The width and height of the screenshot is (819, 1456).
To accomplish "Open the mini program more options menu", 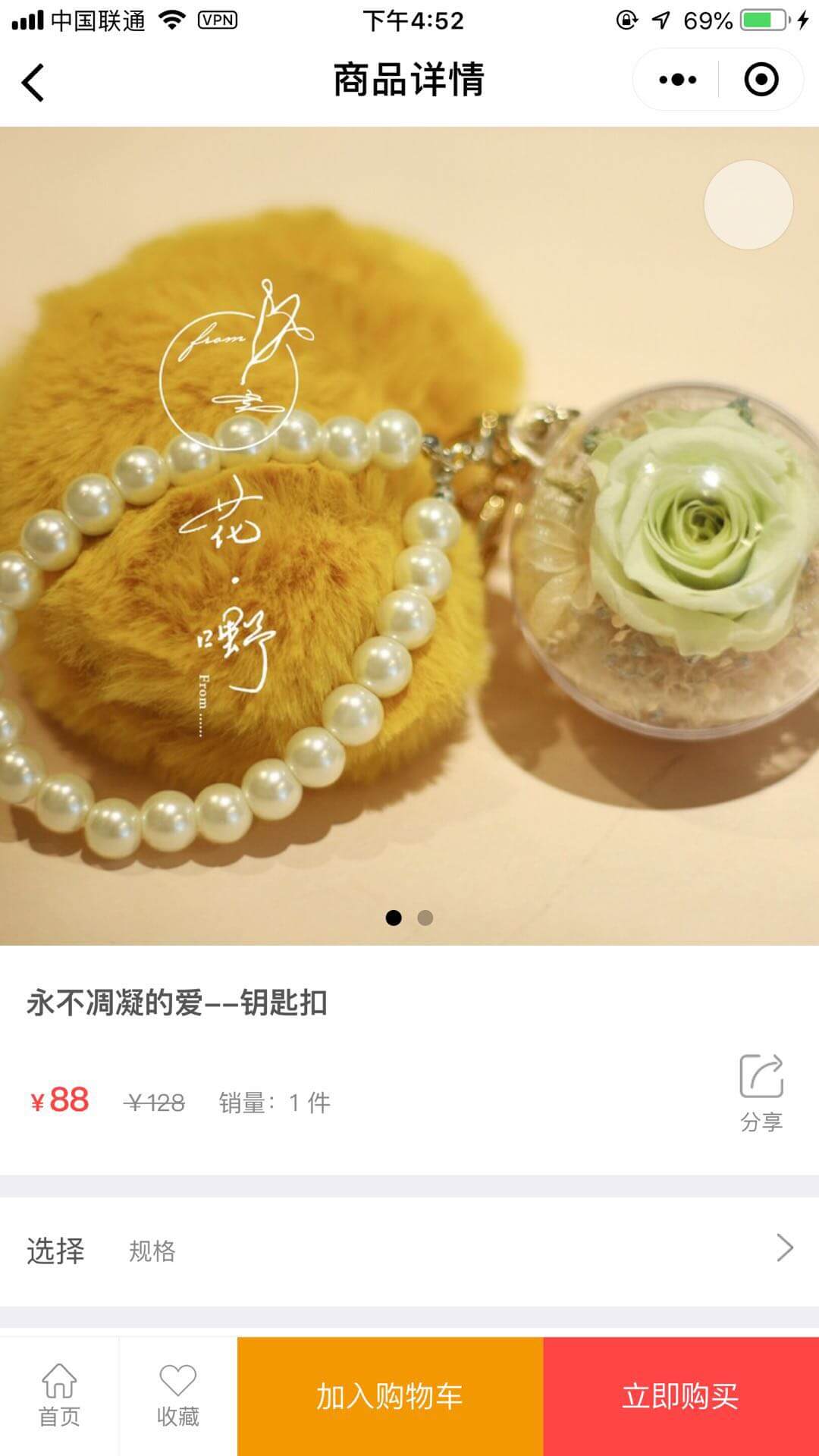I will (x=677, y=80).
